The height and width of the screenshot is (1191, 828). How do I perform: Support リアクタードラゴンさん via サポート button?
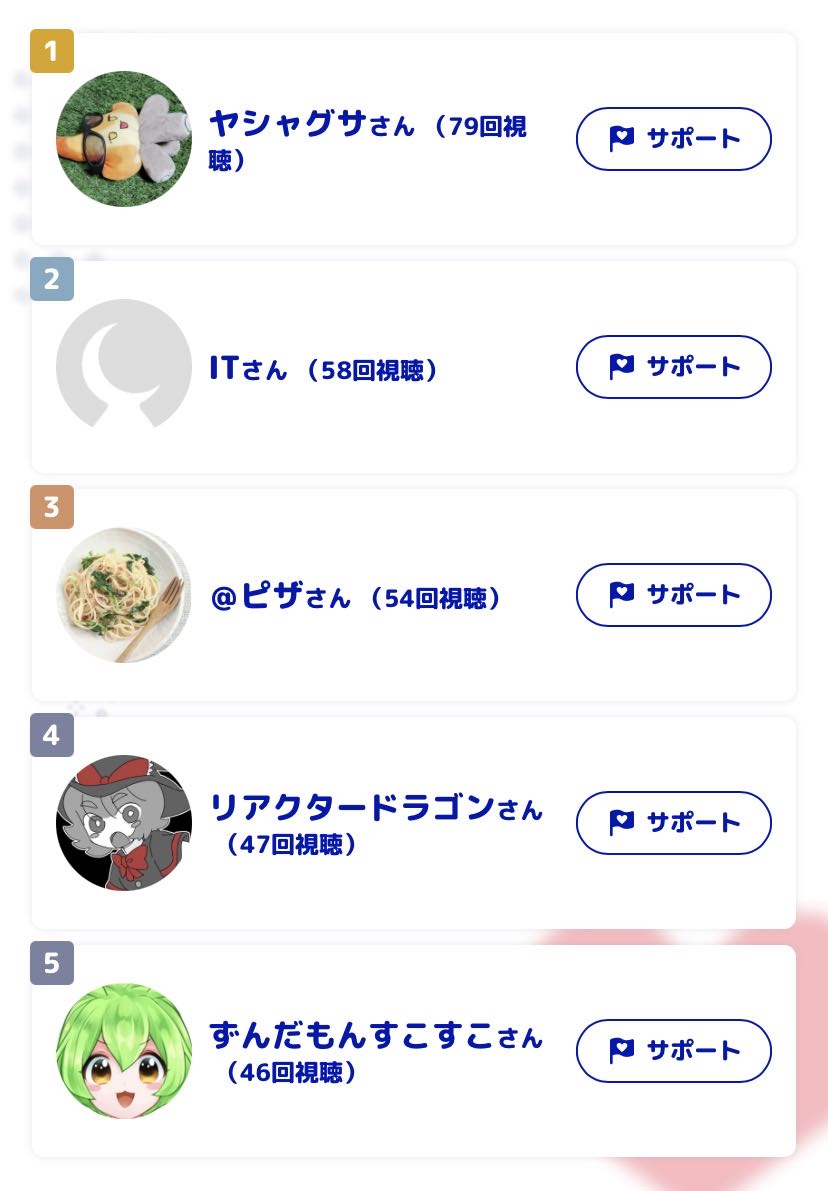[673, 823]
